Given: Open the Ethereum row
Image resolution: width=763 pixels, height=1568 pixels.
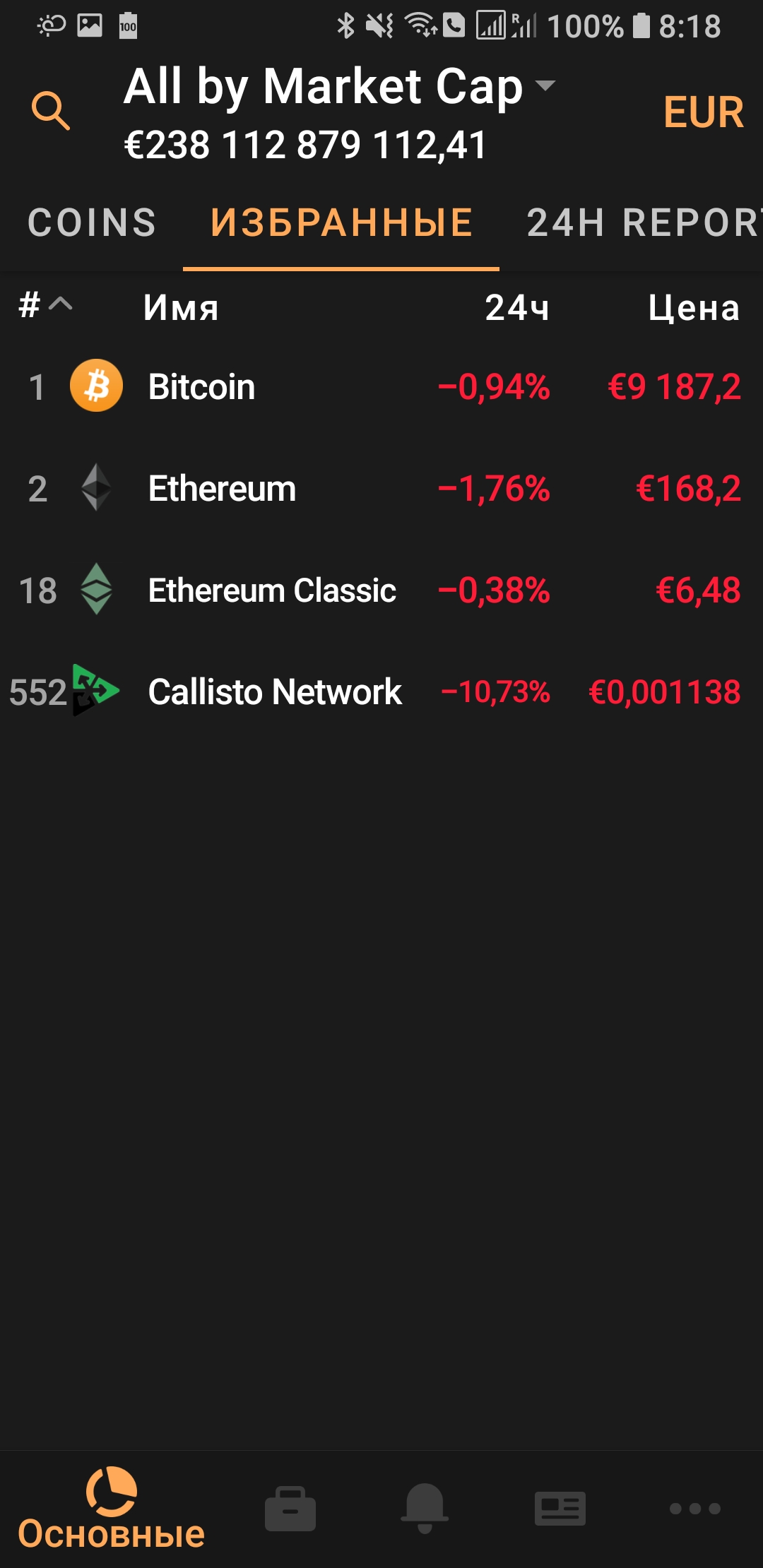Looking at the screenshot, I should pos(381,489).
